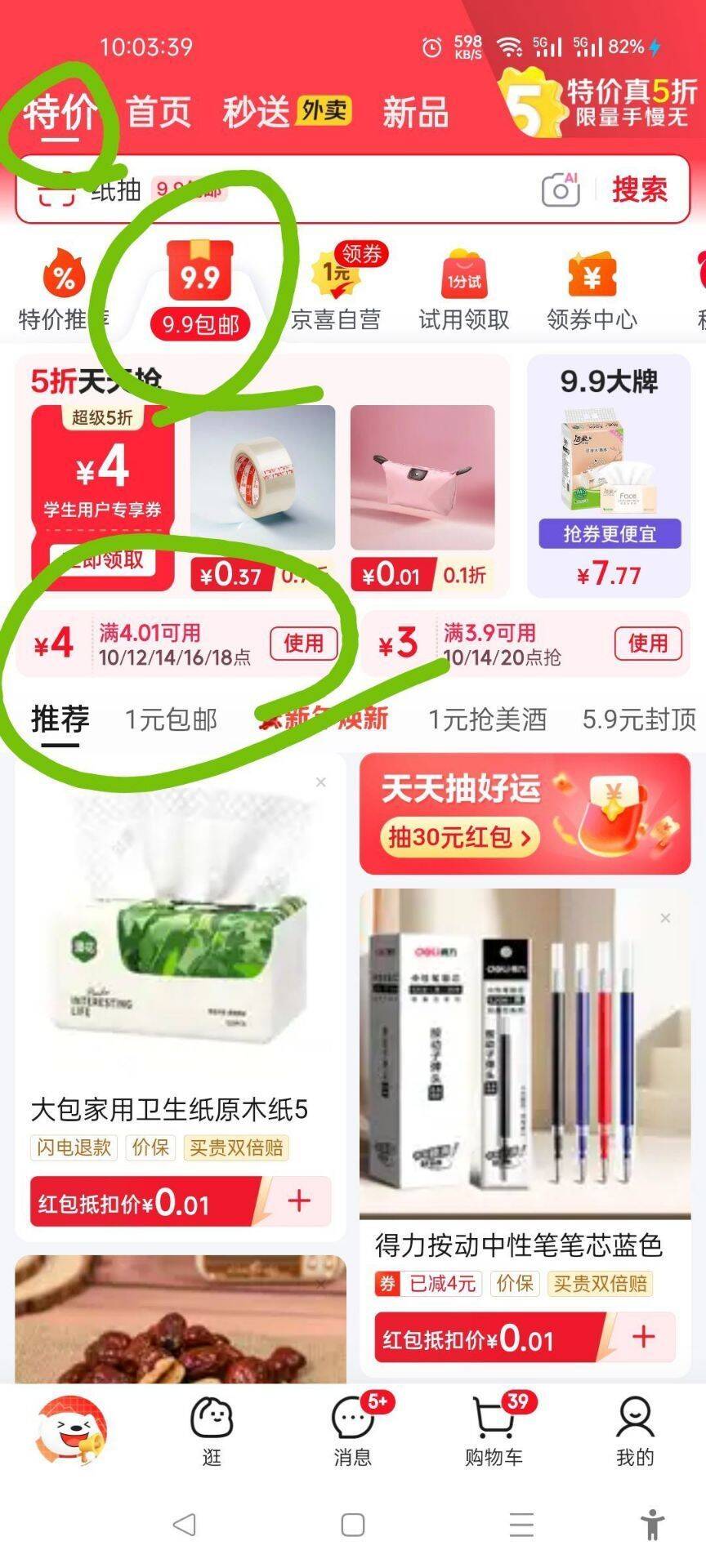Tap the camera search icon

coord(561,190)
